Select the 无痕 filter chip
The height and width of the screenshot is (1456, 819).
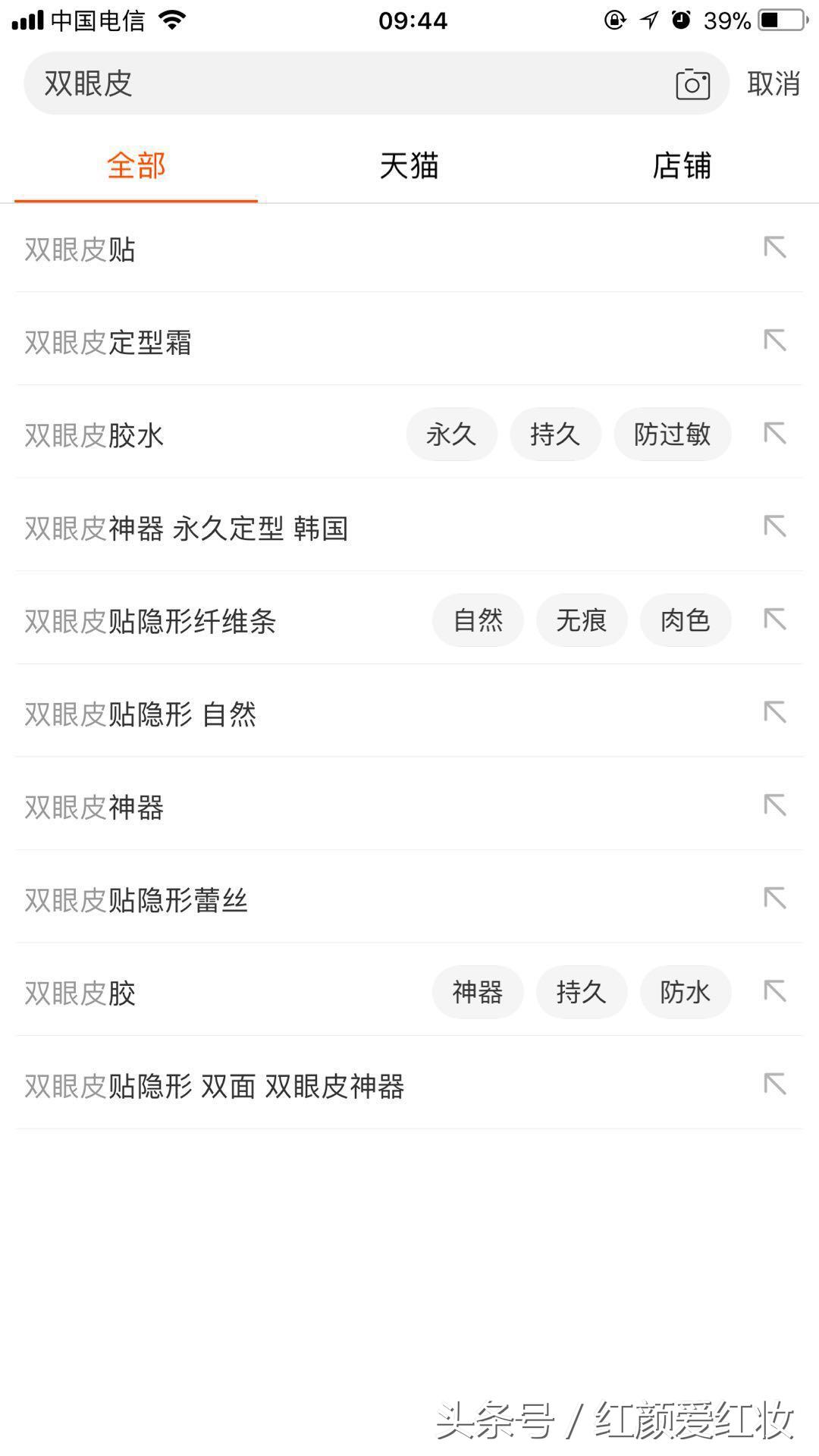tap(581, 620)
